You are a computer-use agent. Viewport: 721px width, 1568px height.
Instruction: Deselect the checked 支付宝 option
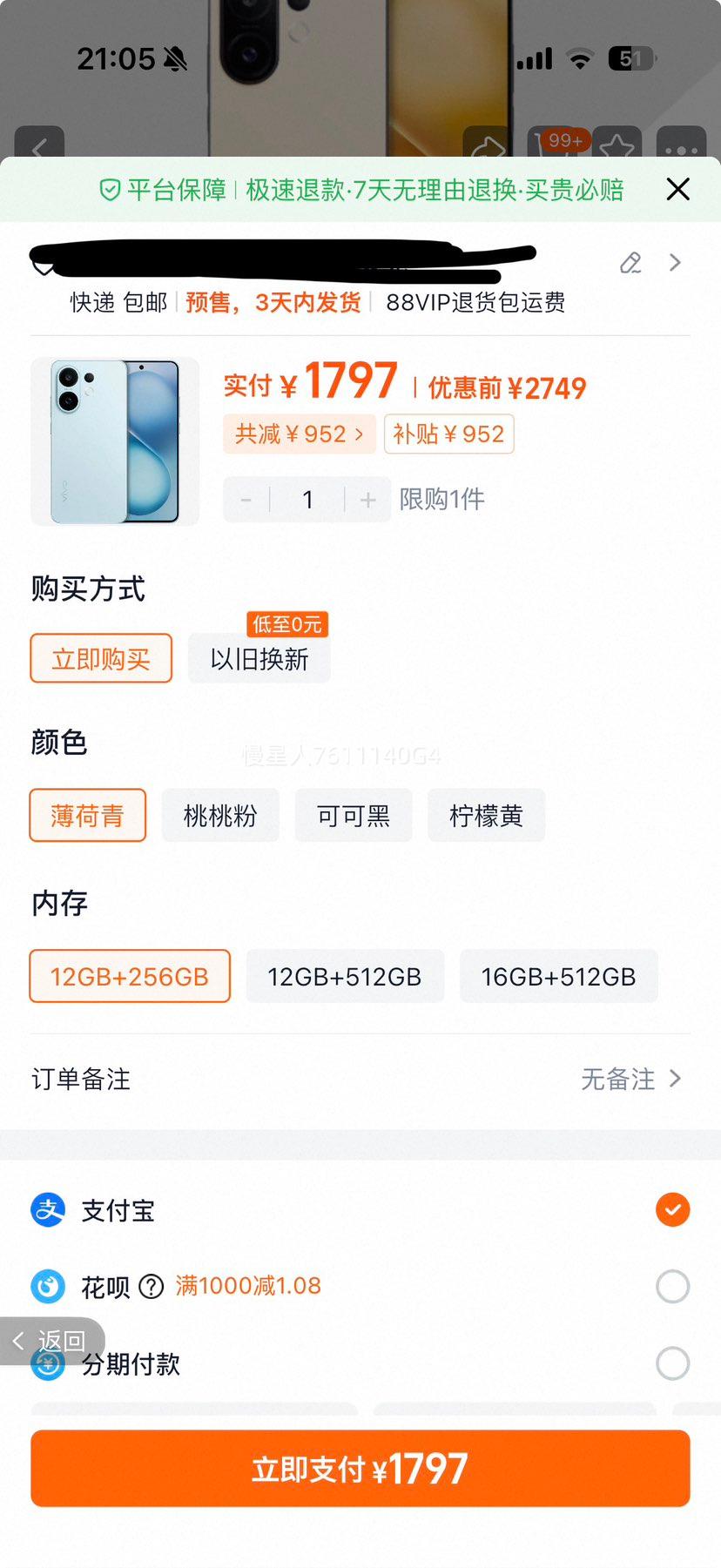point(671,1209)
